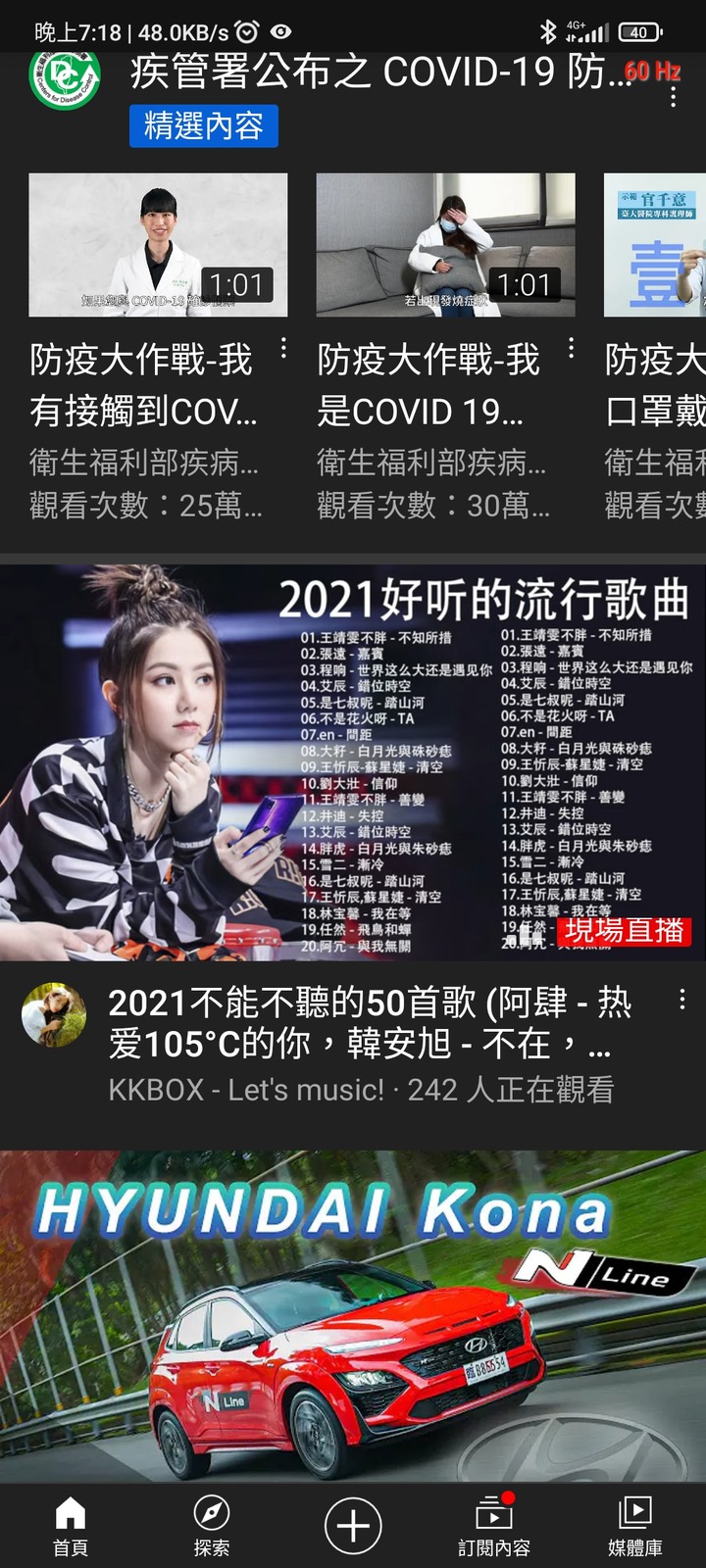
Task: Open overflow menu for the COVID-19 section
Action: (673, 97)
